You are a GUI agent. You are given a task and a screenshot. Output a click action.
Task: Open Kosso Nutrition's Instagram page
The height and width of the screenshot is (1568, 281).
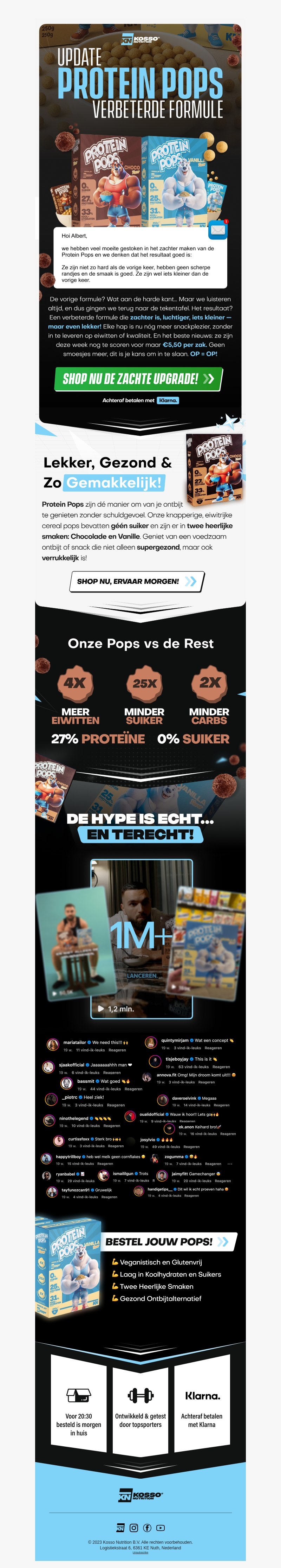click(x=134, y=1527)
